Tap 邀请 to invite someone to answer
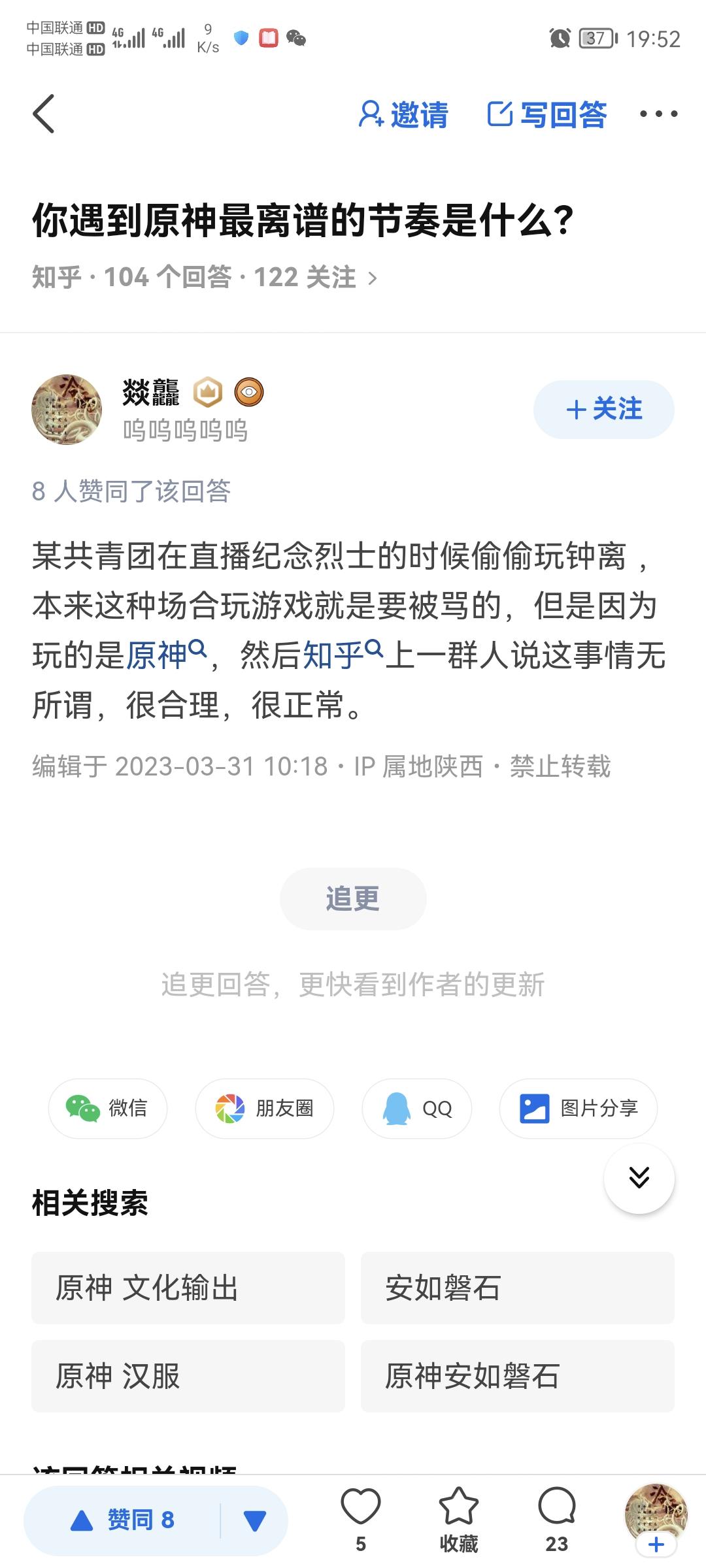706x1568 pixels. pyautogui.click(x=403, y=114)
